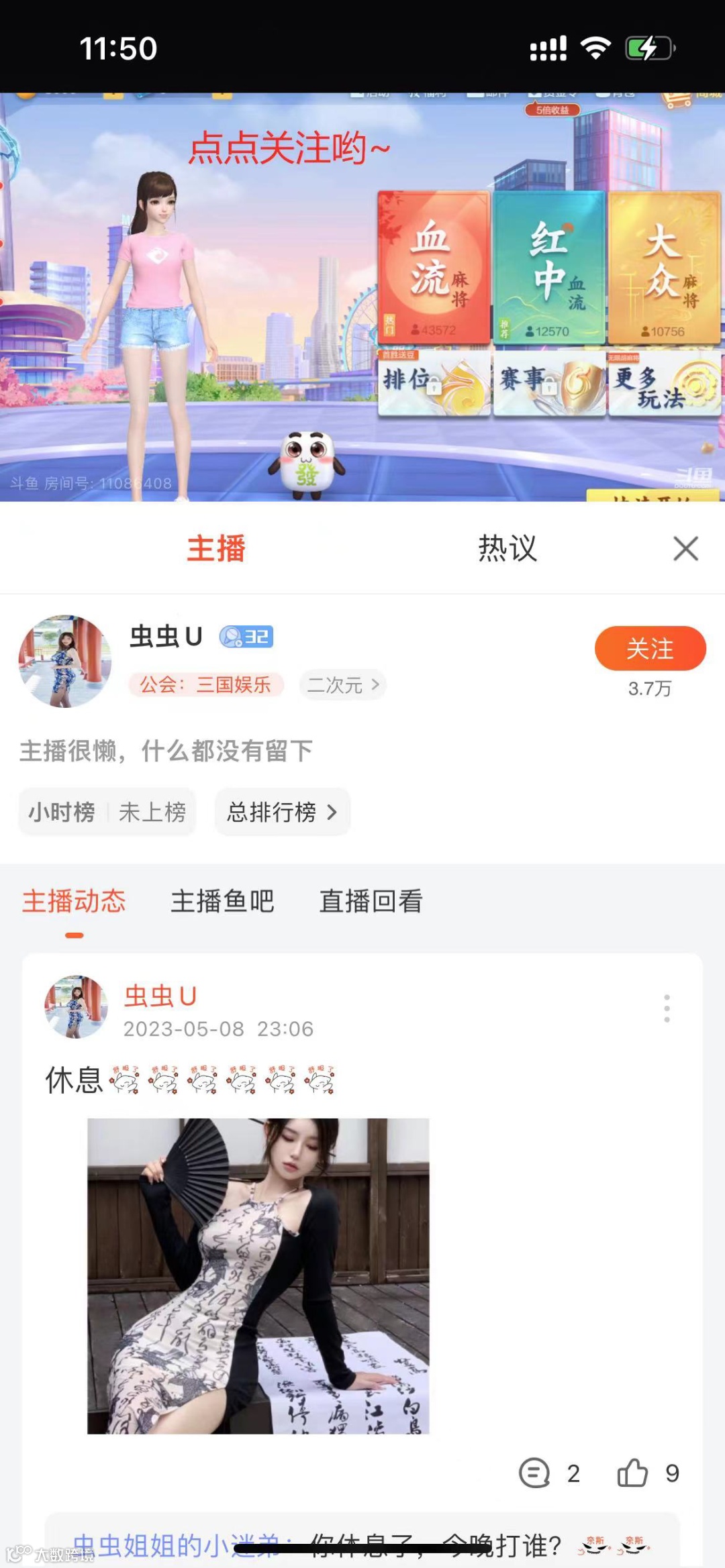Open the post's three-dot overflow menu

pyautogui.click(x=667, y=1008)
